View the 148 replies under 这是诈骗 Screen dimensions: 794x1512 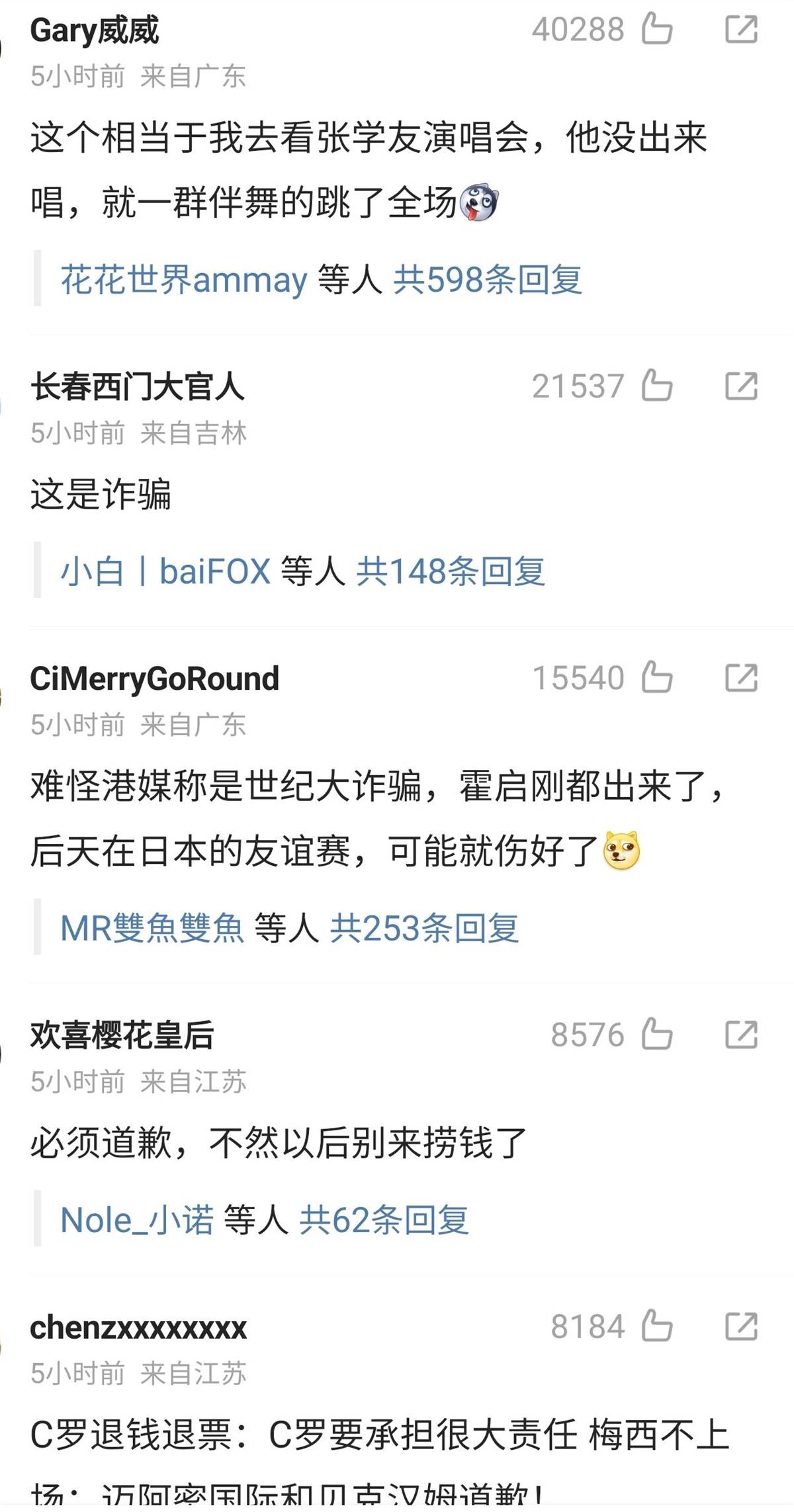[451, 571]
